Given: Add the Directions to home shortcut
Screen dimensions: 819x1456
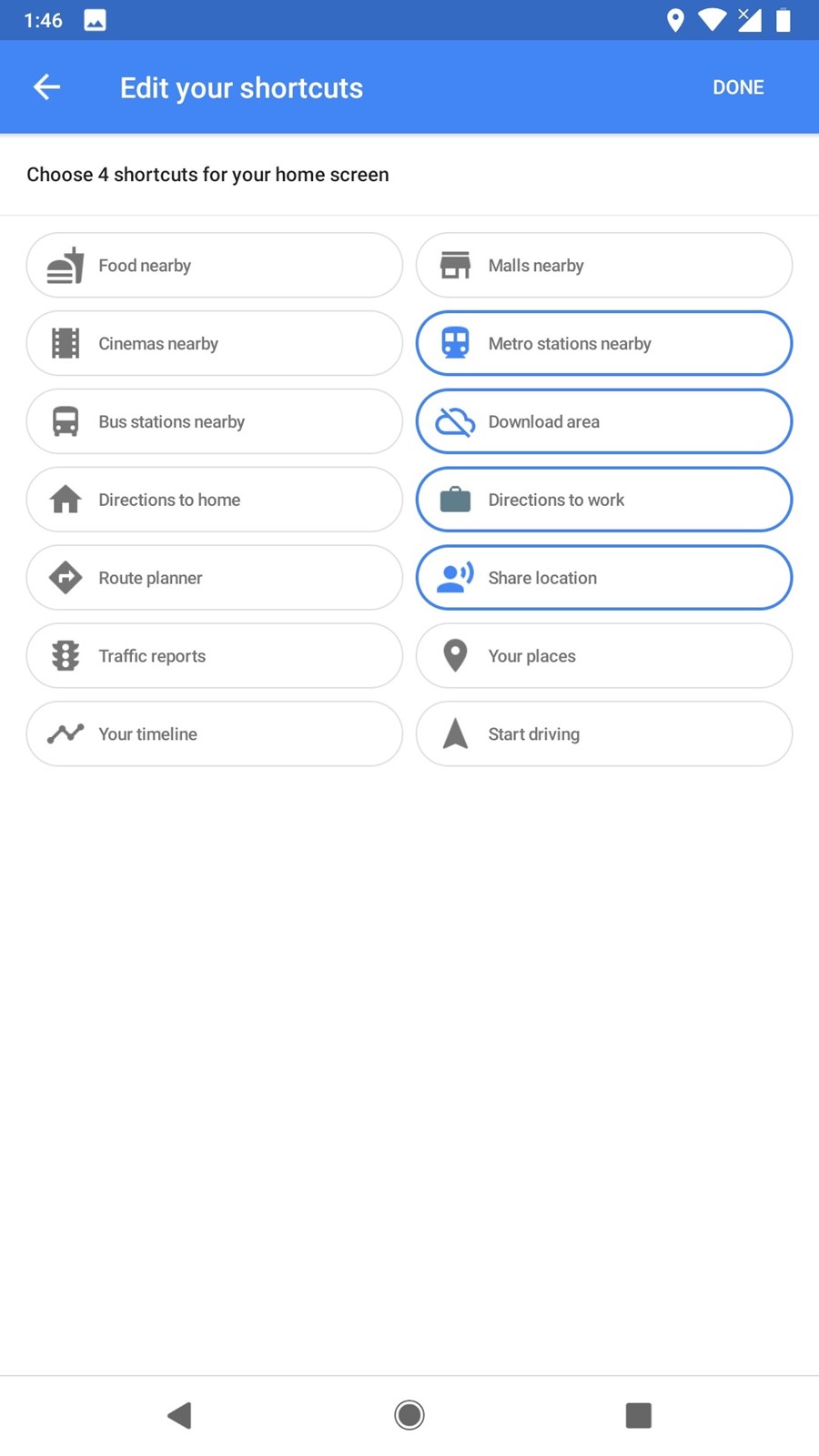Looking at the screenshot, I should pos(215,500).
